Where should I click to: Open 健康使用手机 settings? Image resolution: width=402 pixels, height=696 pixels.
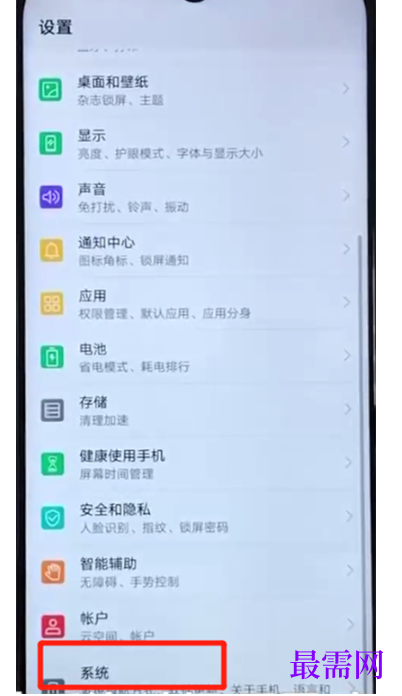(195, 464)
